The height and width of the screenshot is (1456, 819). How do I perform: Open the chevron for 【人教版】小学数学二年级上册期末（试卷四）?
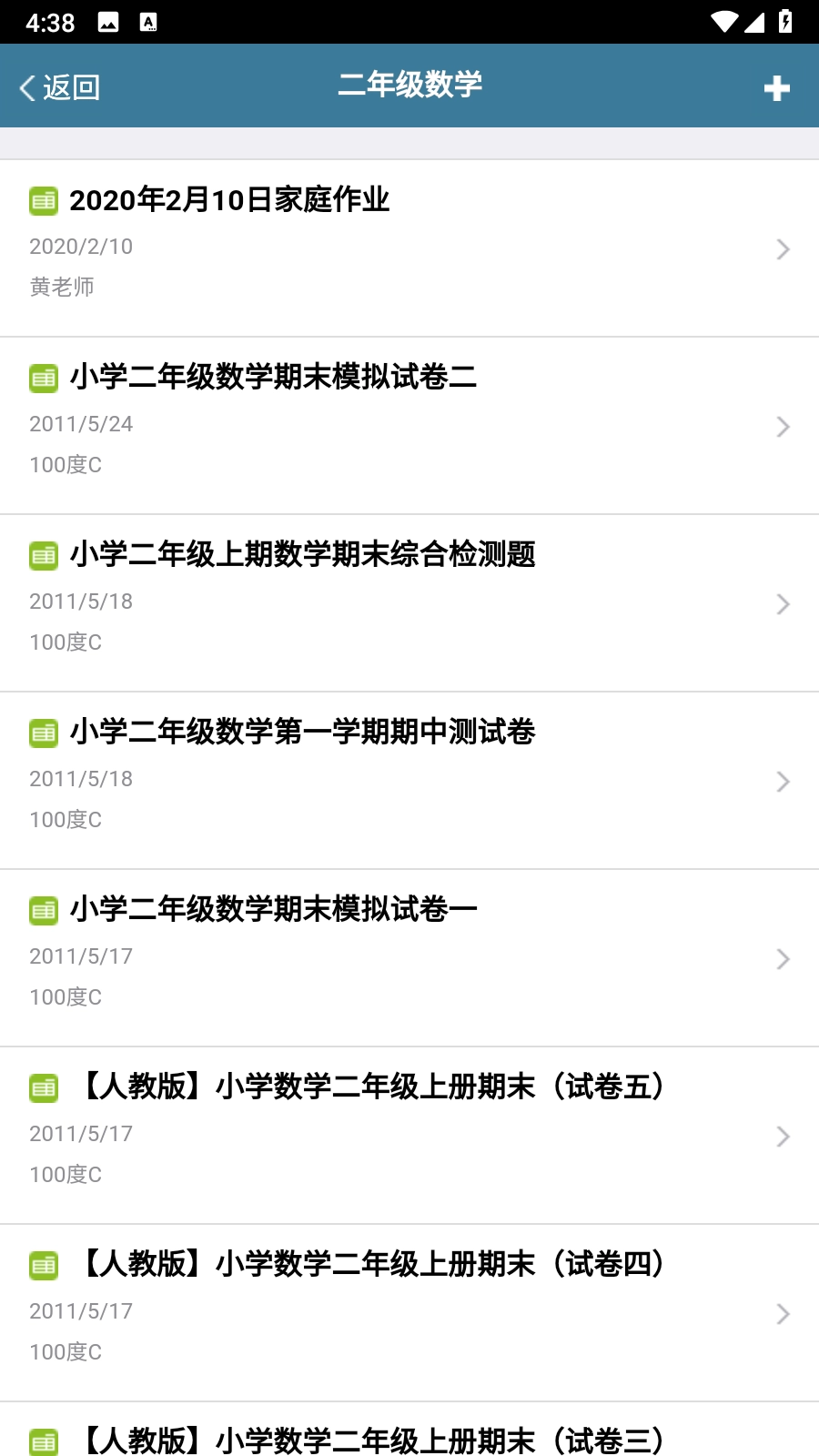(x=784, y=1313)
